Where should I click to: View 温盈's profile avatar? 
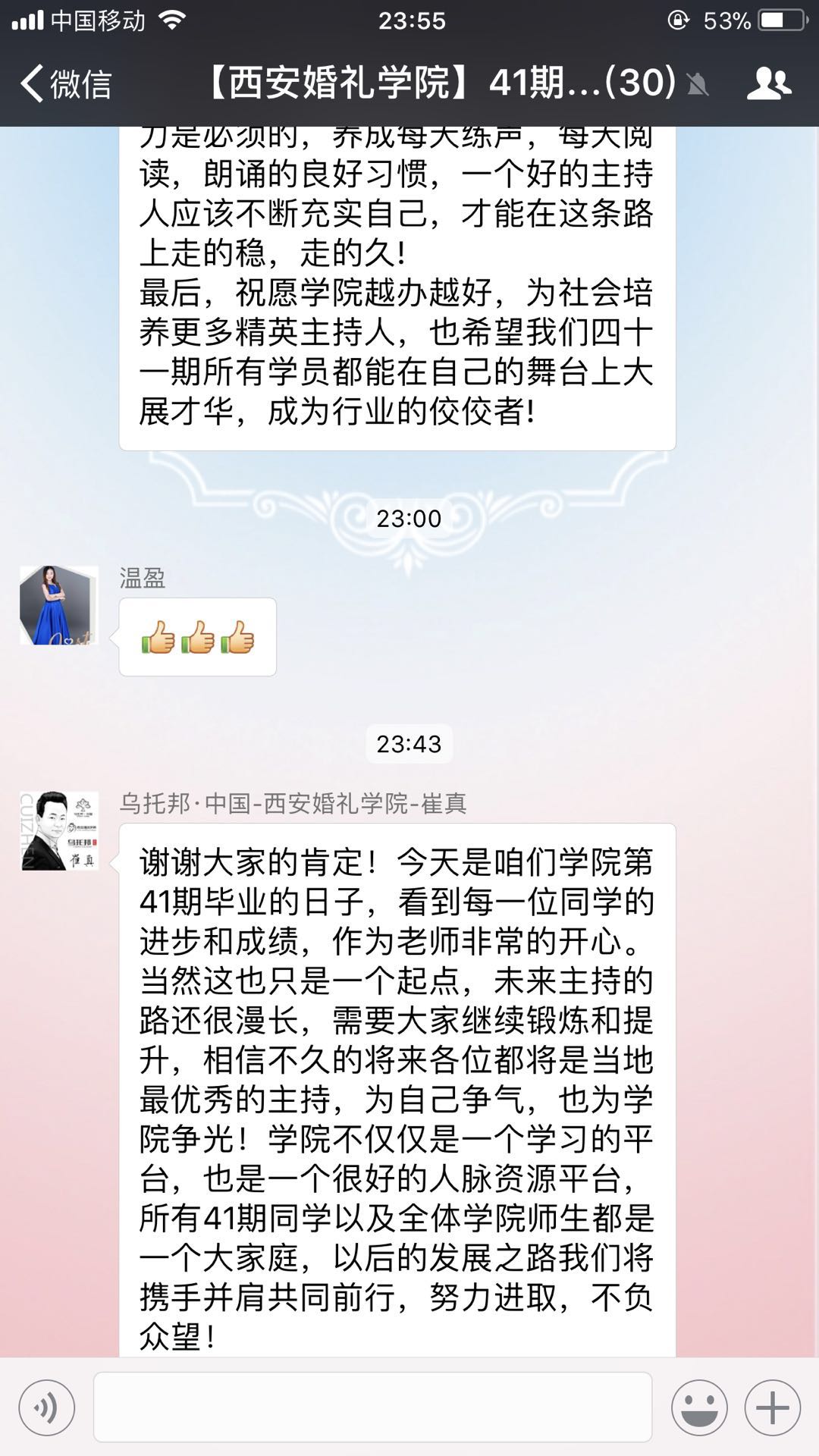pos(59,605)
